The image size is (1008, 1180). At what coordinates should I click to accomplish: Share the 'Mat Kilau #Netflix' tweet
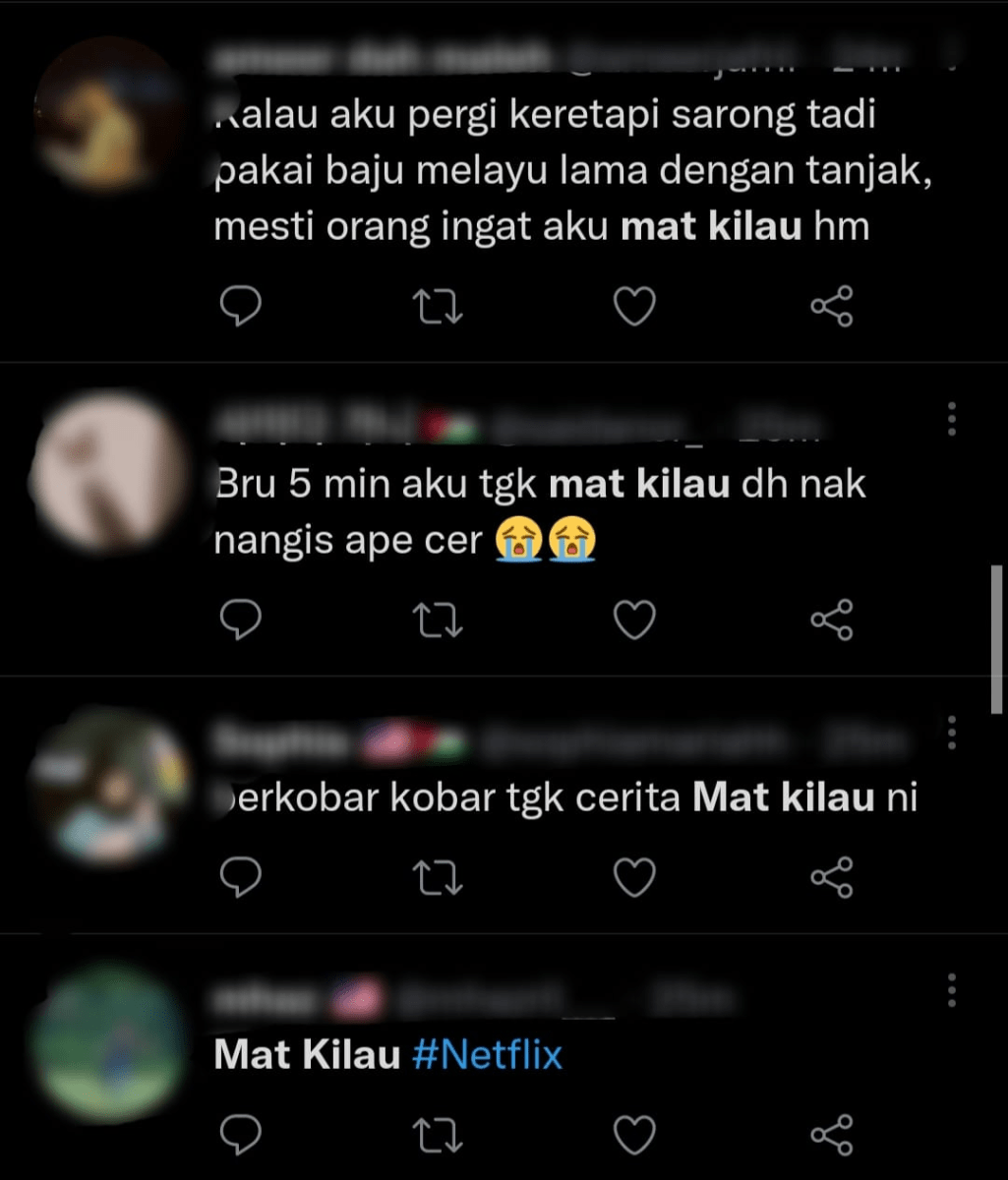pyautogui.click(x=831, y=1134)
